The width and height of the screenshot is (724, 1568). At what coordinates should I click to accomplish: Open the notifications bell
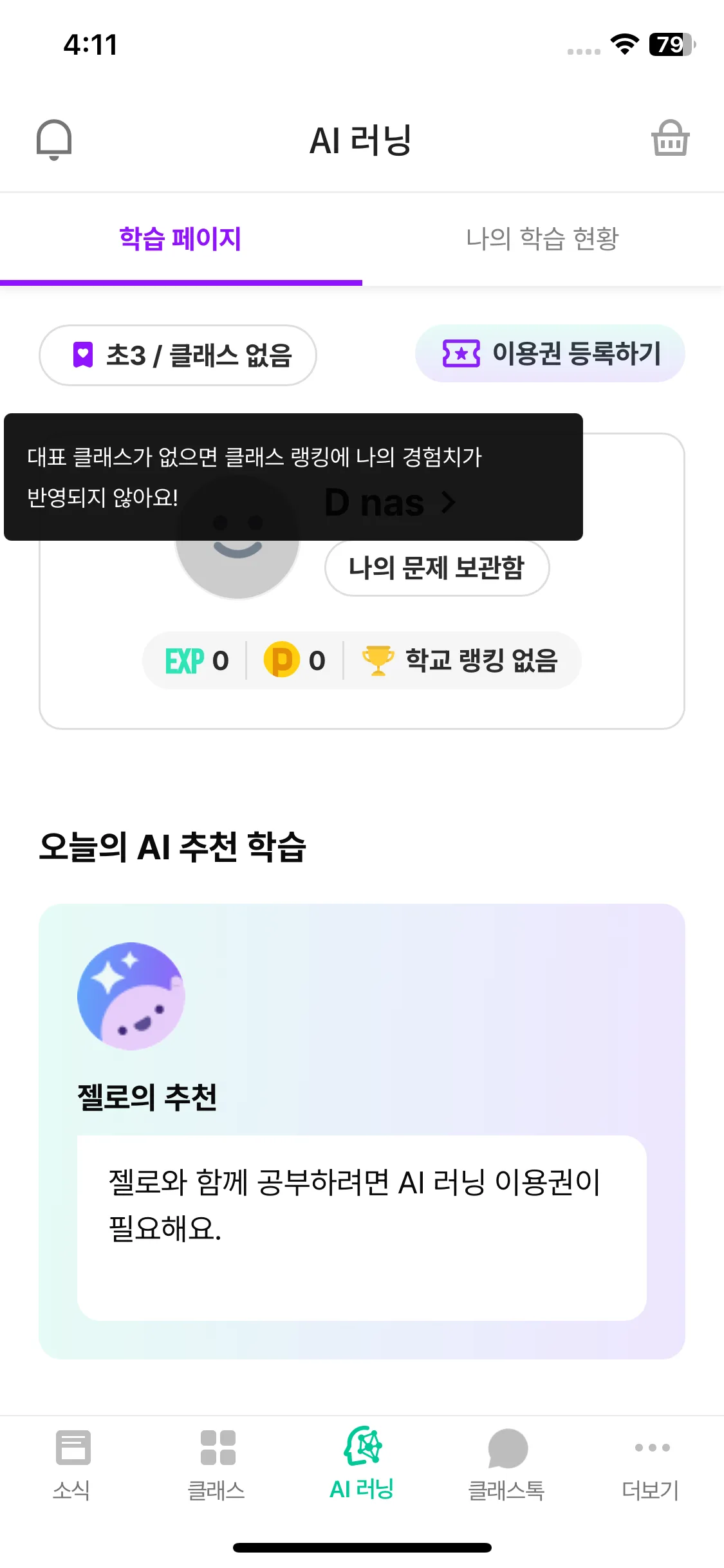coord(54,139)
